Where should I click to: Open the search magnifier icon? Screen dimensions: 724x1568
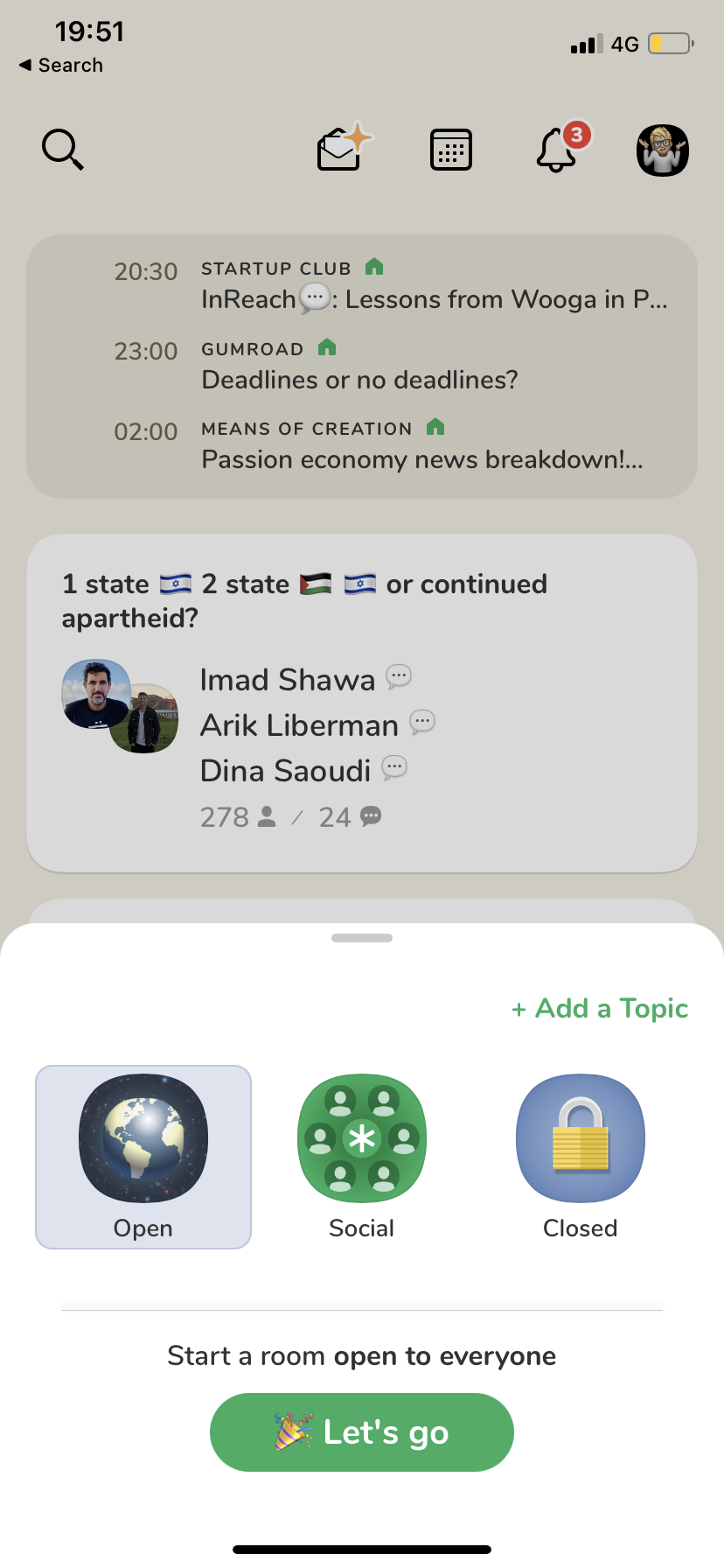[x=63, y=150]
